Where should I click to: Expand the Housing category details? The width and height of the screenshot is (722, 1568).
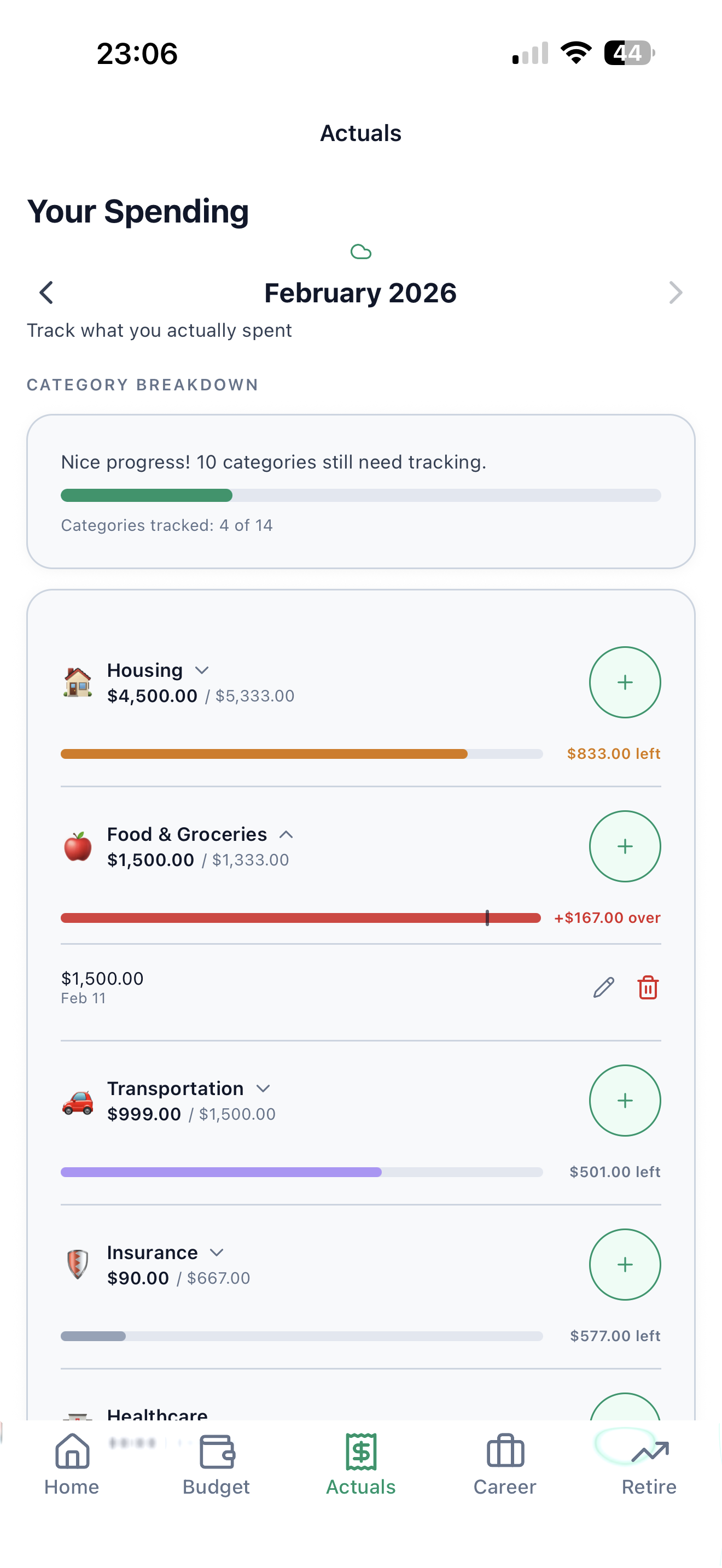[x=201, y=670]
